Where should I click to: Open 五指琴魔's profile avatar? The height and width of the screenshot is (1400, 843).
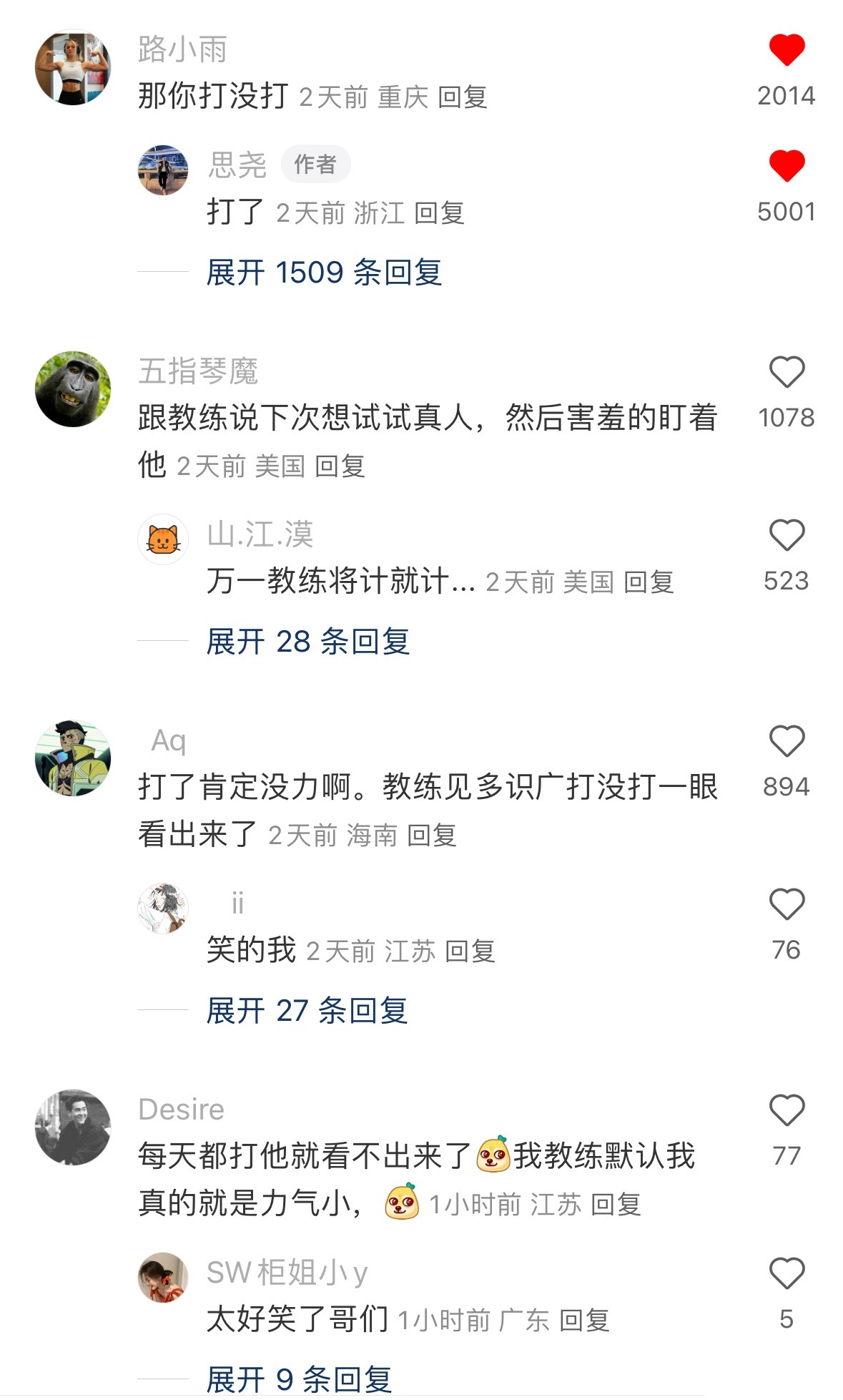pos(73,389)
